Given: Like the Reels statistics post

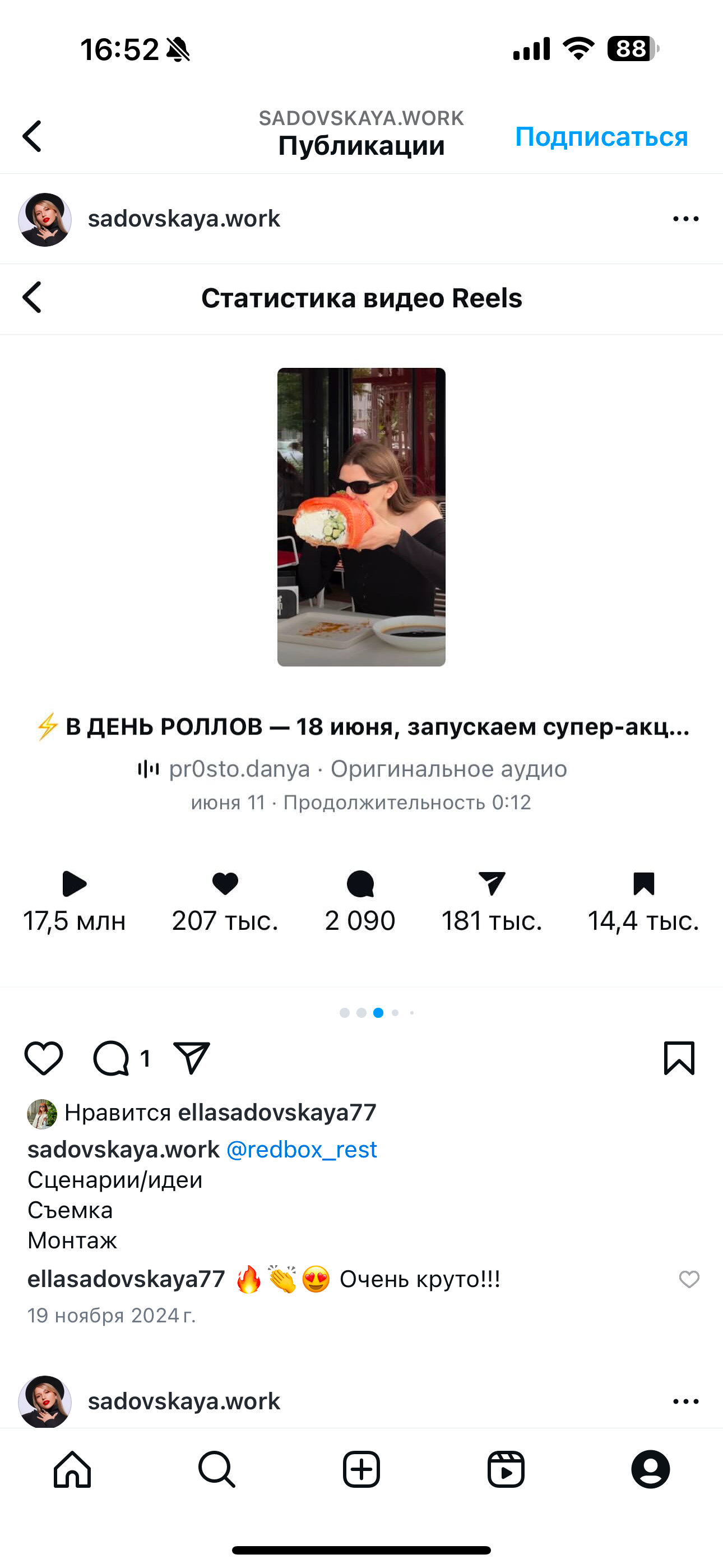Looking at the screenshot, I should 44,1058.
